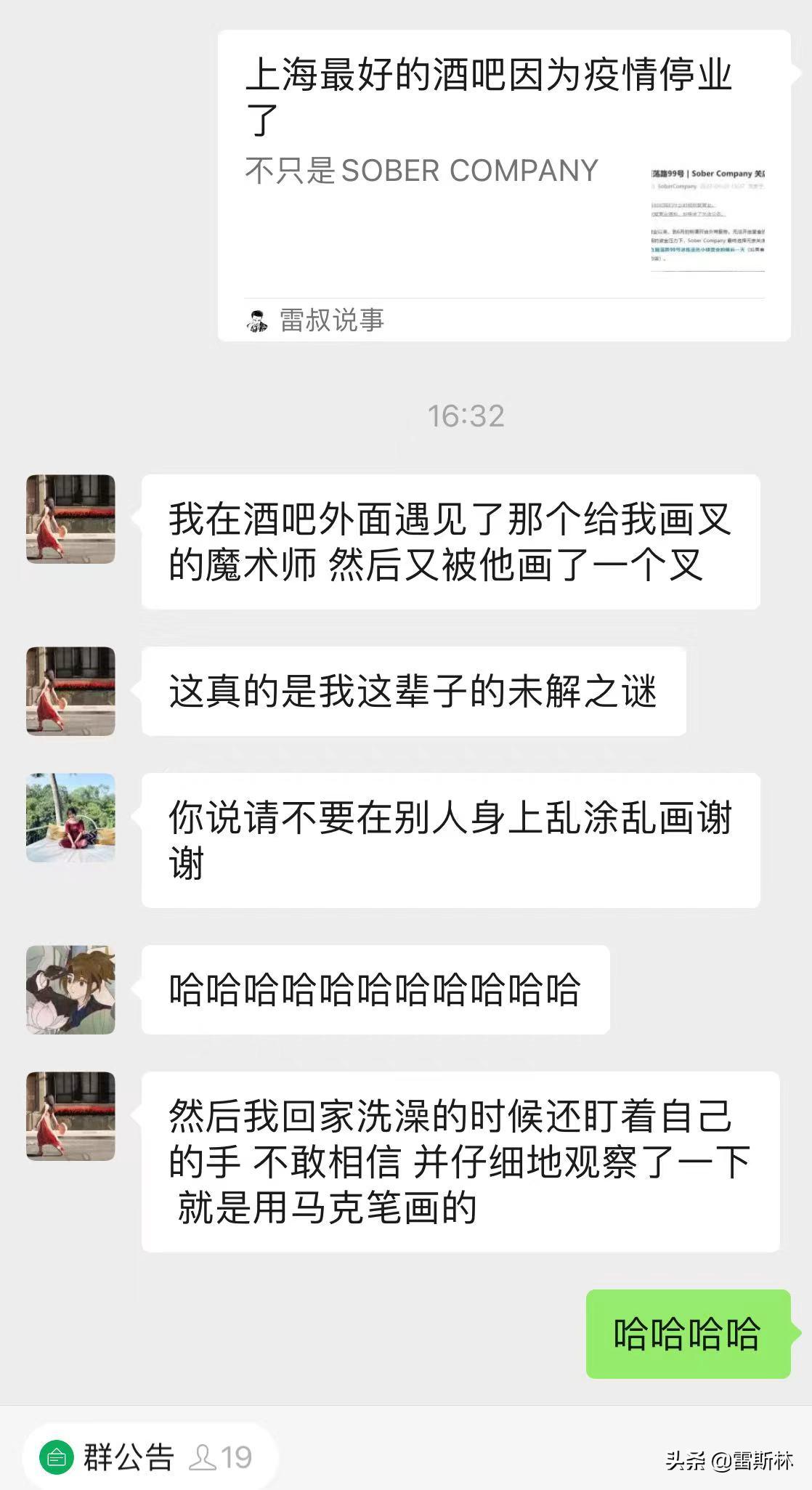Select the 这真的是我这辈子的未解之谜 bubble
The height and width of the screenshot is (1490, 812).
414,692
